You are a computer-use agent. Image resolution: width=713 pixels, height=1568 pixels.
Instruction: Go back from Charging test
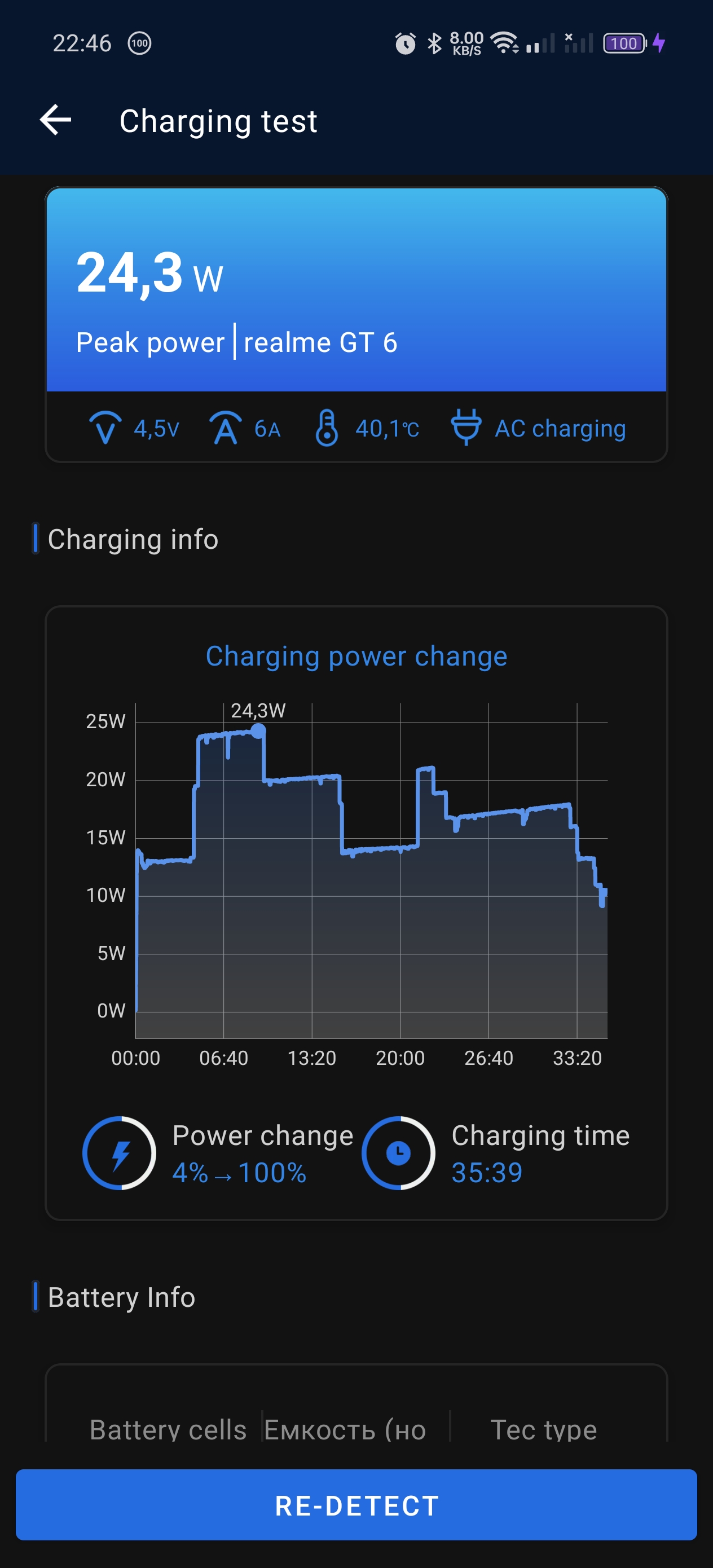[55, 120]
